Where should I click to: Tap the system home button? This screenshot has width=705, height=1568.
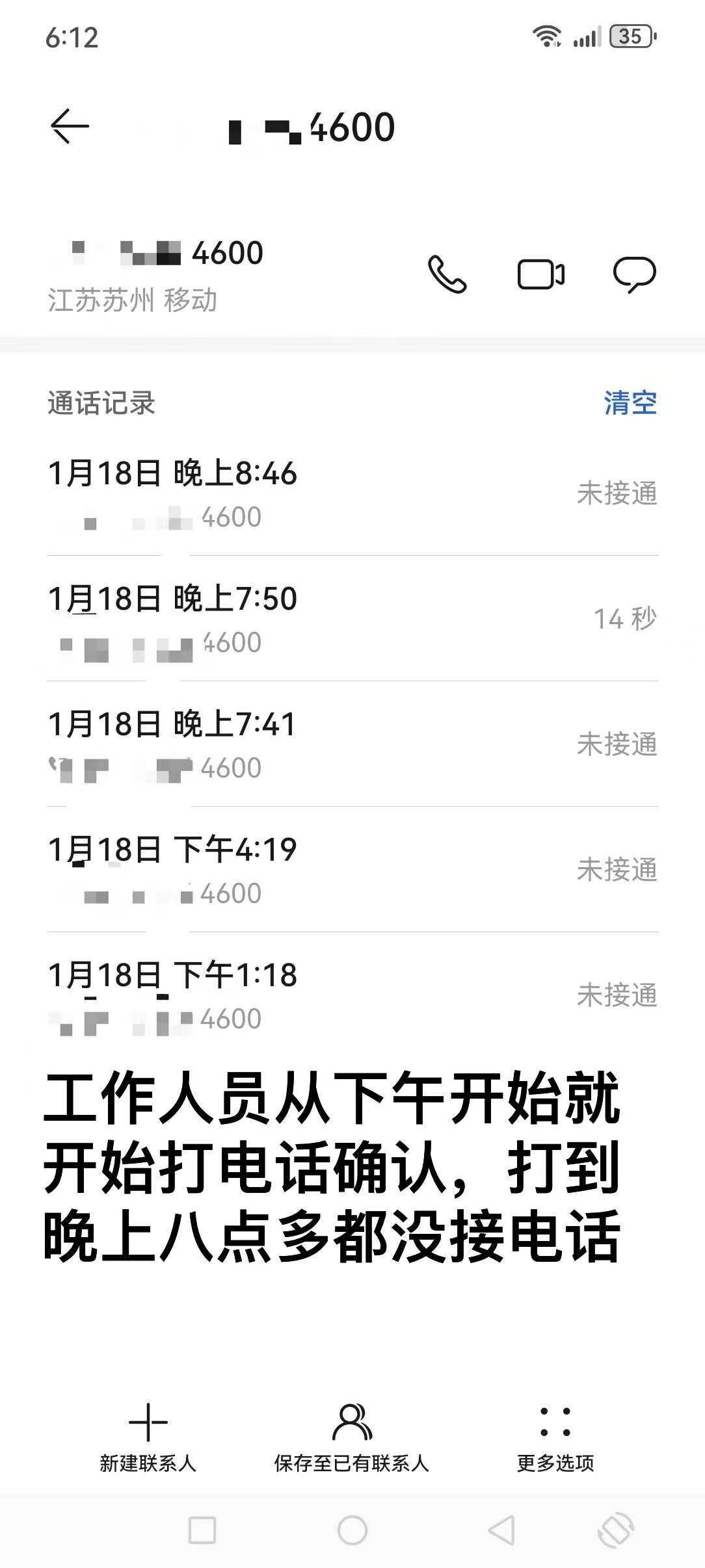pyautogui.click(x=352, y=1530)
